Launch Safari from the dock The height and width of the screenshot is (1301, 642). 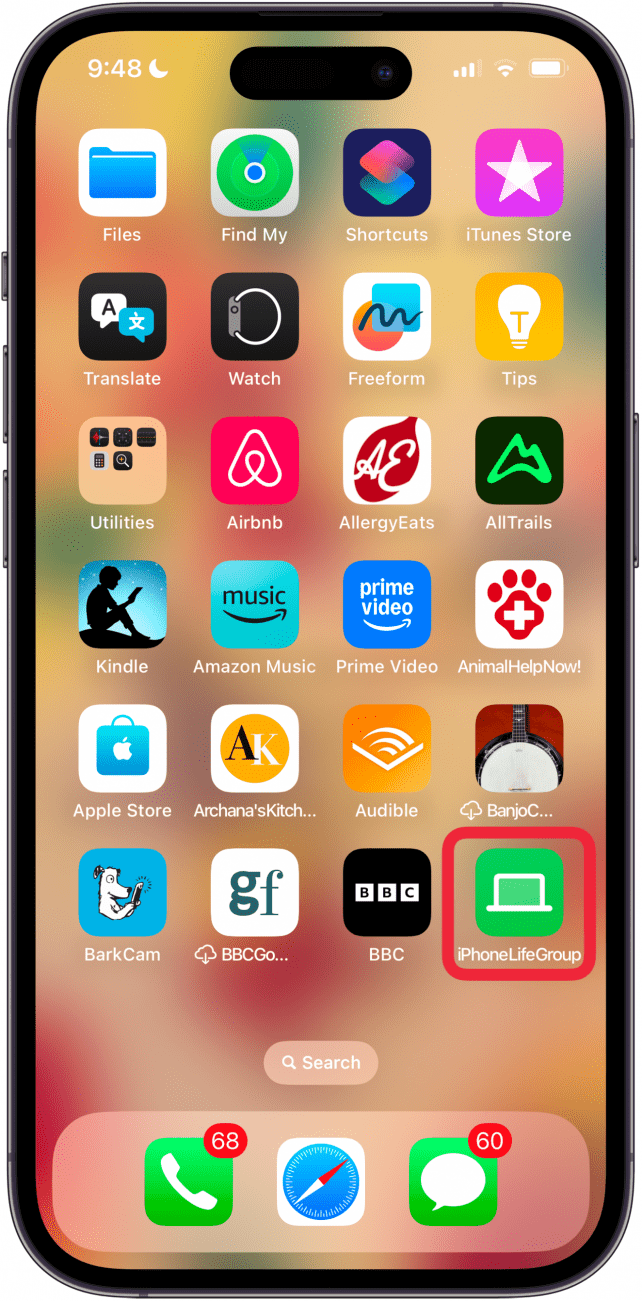(x=321, y=1182)
